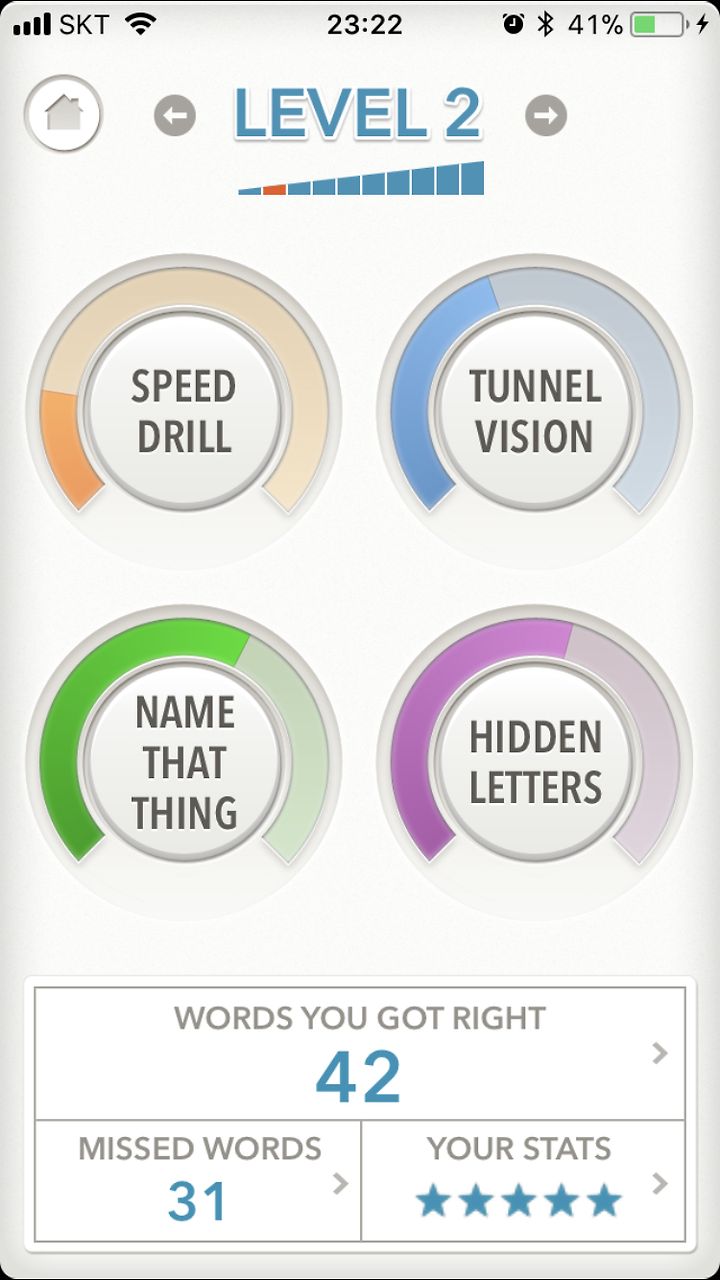This screenshot has width=720, height=1280.
Task: Go to previous level with left arrow
Action: click(x=175, y=116)
